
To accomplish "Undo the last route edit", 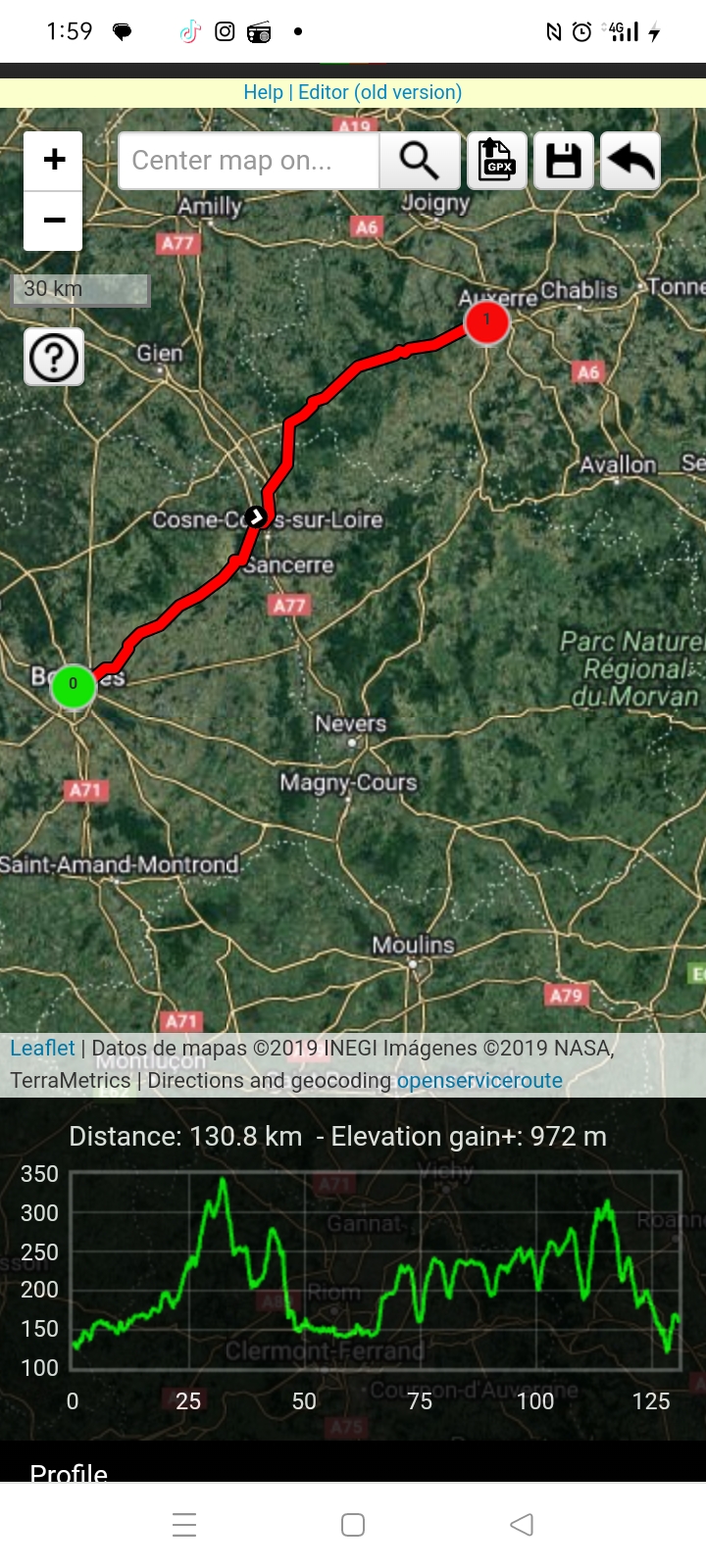I will [630, 161].
